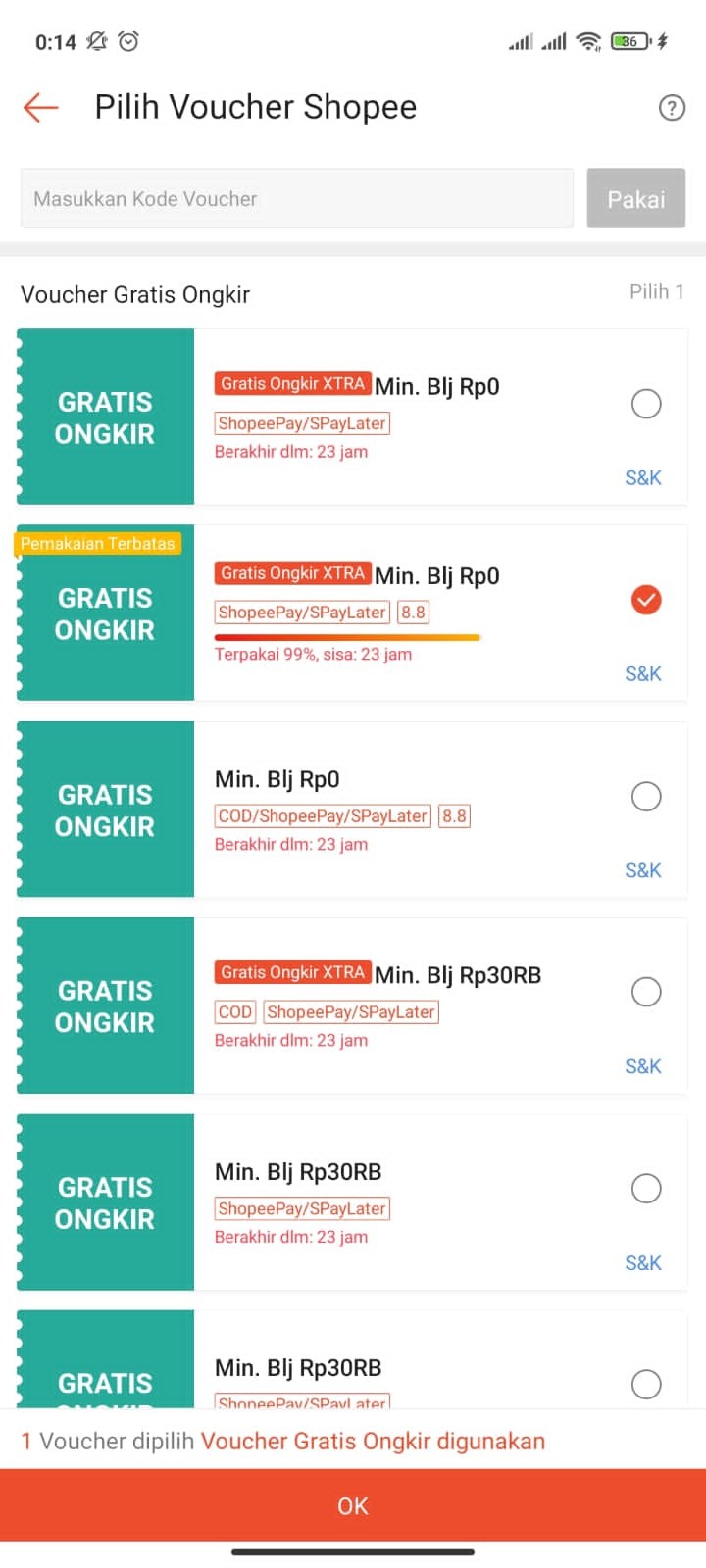This screenshot has width=706, height=1568.
Task: Open S&K for the first voucher
Action: [x=643, y=477]
